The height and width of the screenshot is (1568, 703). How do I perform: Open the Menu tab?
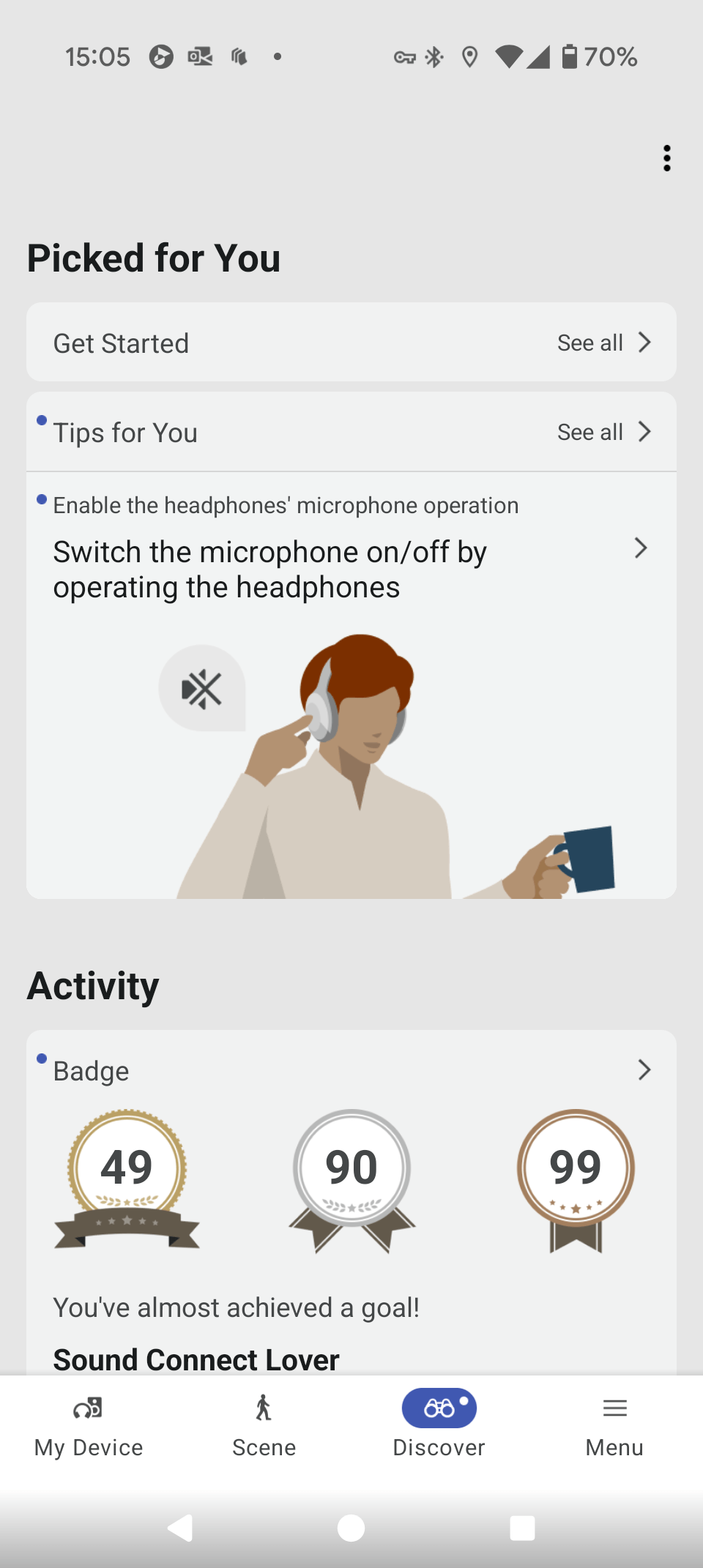click(614, 1425)
